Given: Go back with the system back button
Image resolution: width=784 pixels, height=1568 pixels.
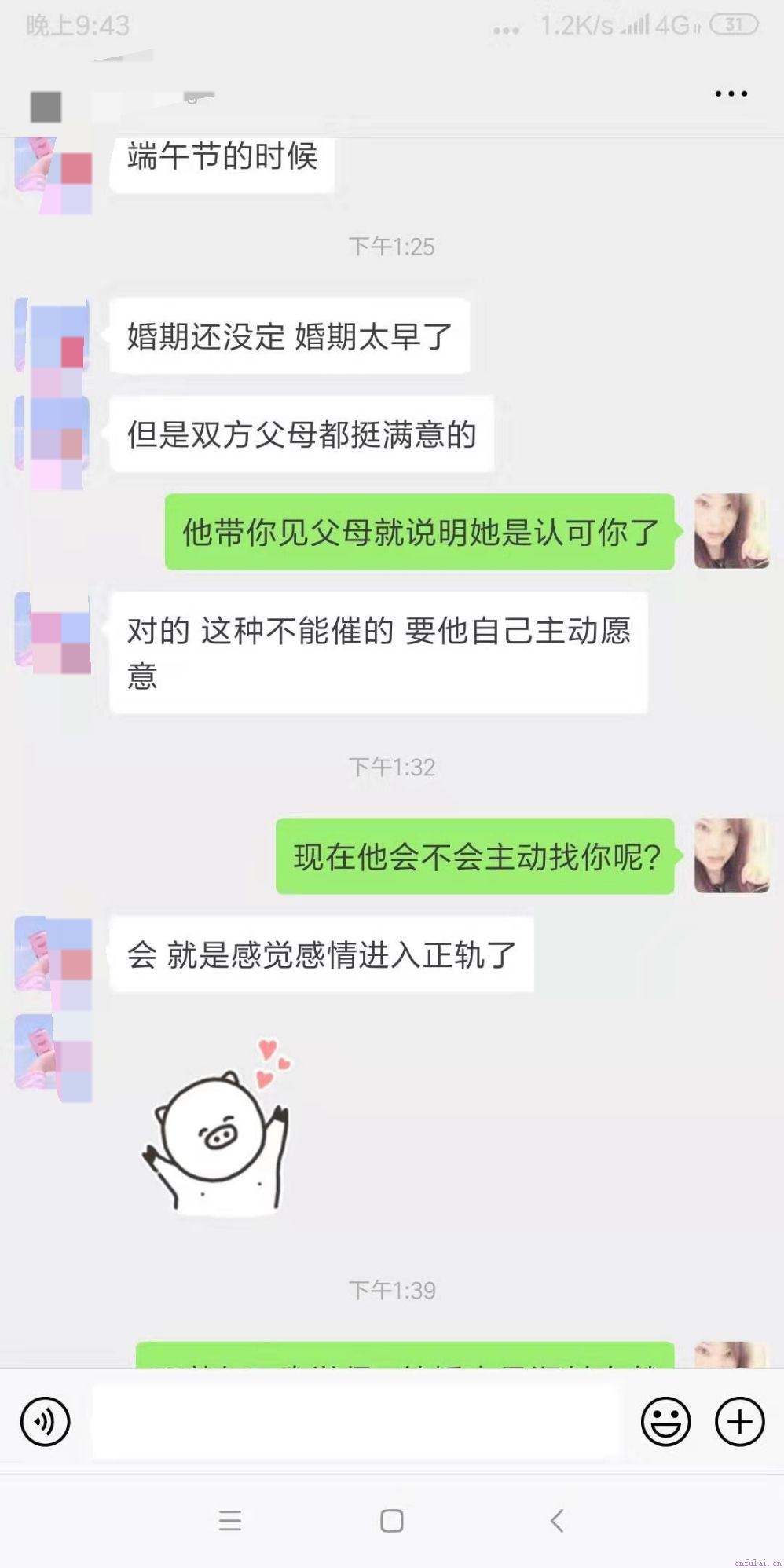Looking at the screenshot, I should [556, 1520].
